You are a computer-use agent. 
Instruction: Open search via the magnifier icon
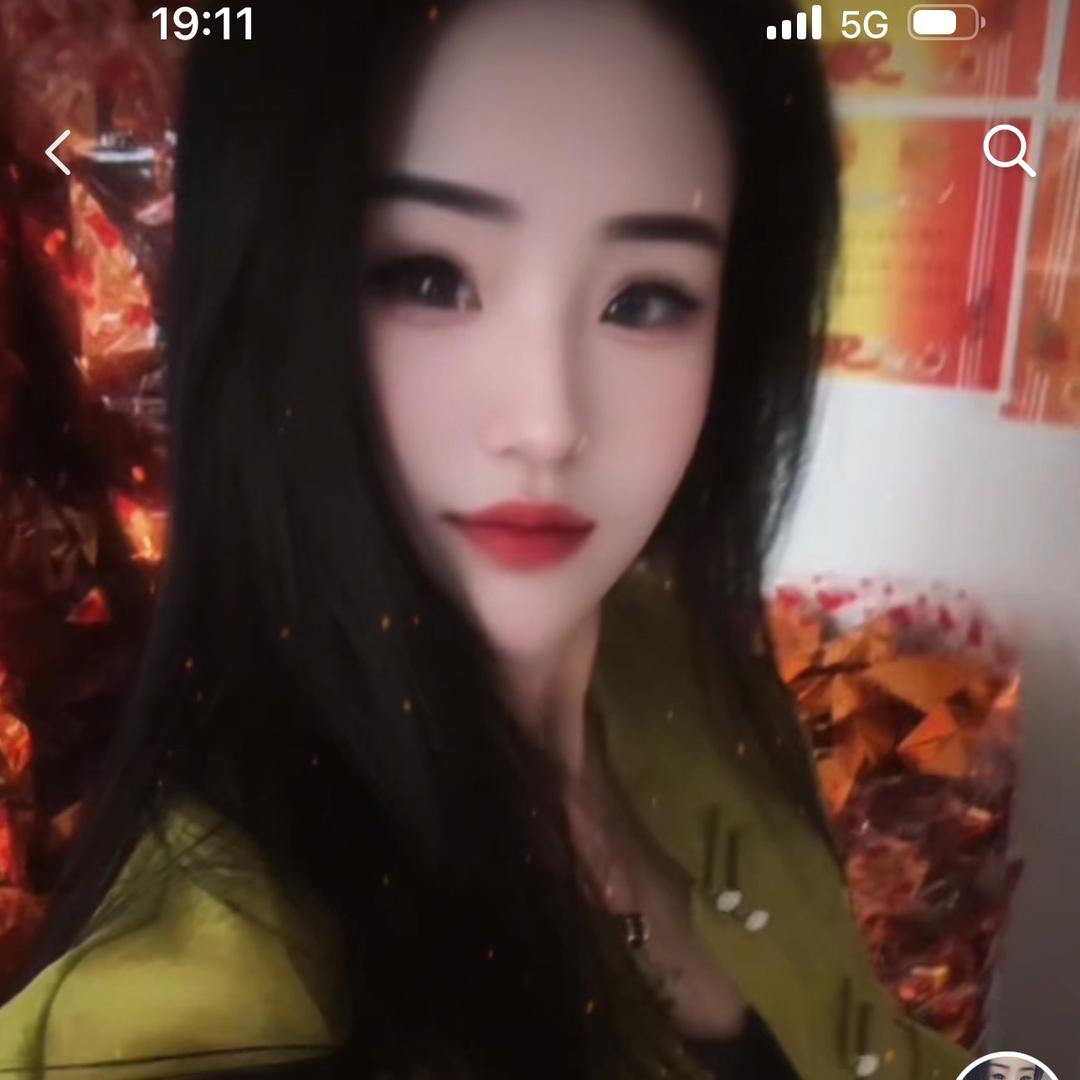[x=1008, y=151]
